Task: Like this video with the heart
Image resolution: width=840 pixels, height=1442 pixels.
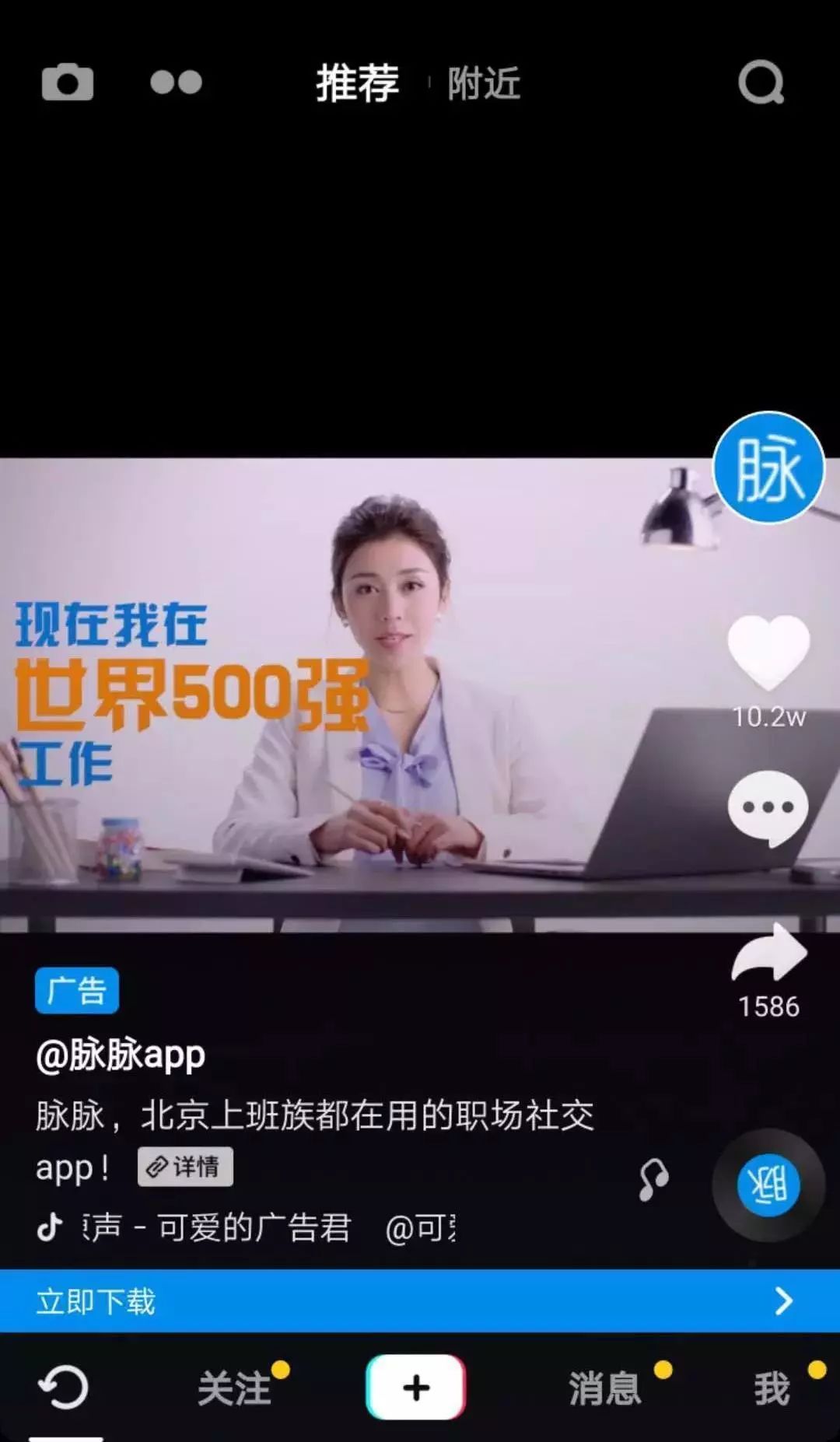Action: coord(768,652)
